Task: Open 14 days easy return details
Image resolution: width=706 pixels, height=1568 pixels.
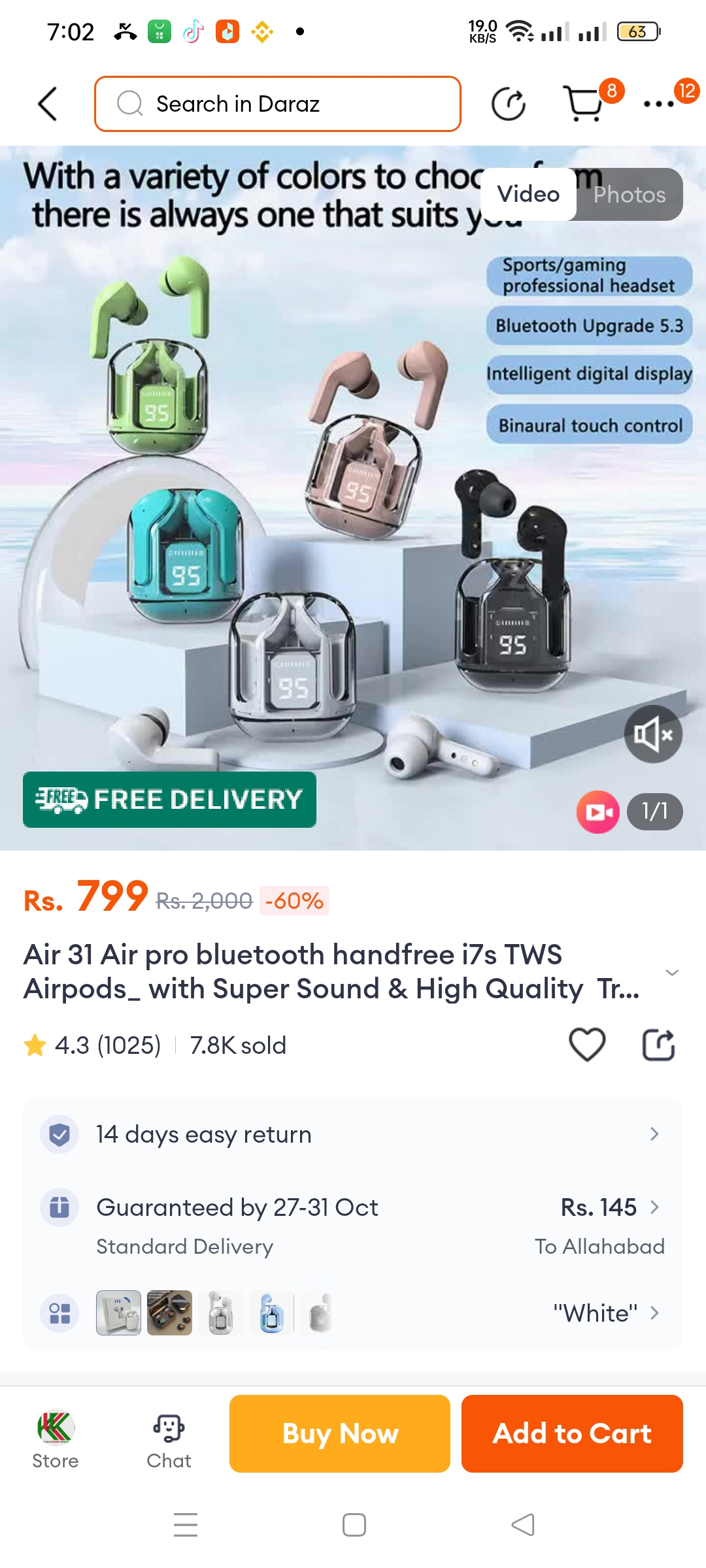Action: pos(353,1134)
